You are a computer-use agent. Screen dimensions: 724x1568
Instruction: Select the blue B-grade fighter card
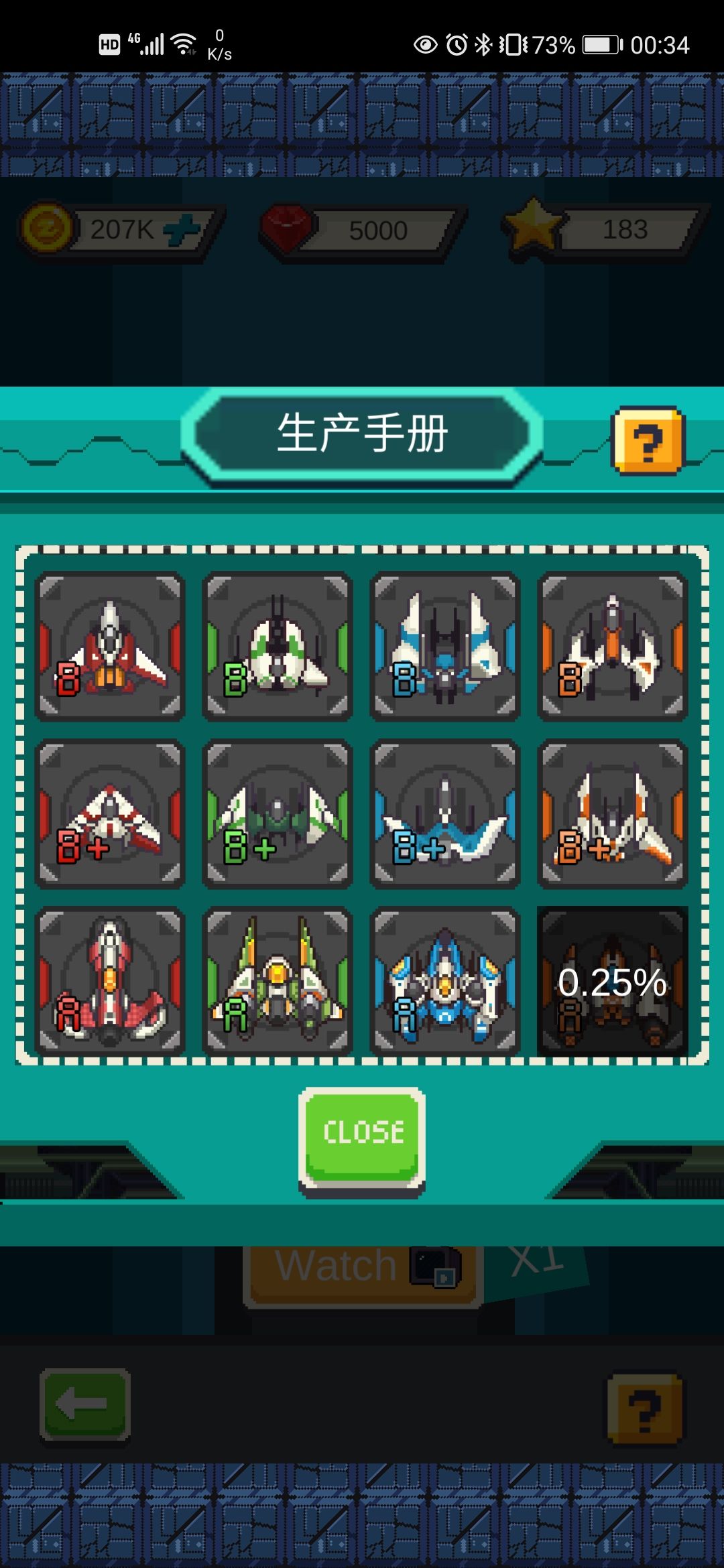(x=444, y=645)
